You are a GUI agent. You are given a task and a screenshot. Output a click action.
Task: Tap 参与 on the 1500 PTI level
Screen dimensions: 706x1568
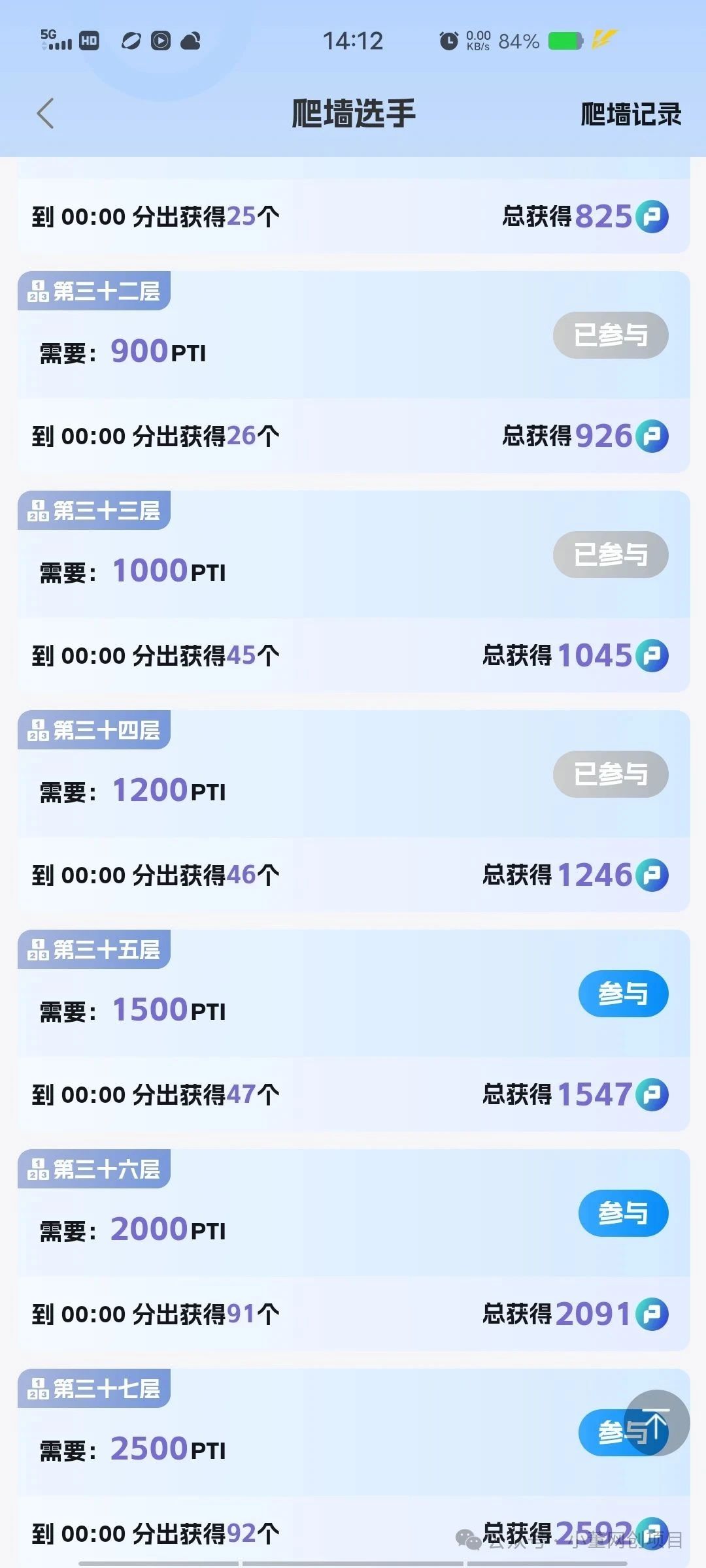(x=623, y=994)
